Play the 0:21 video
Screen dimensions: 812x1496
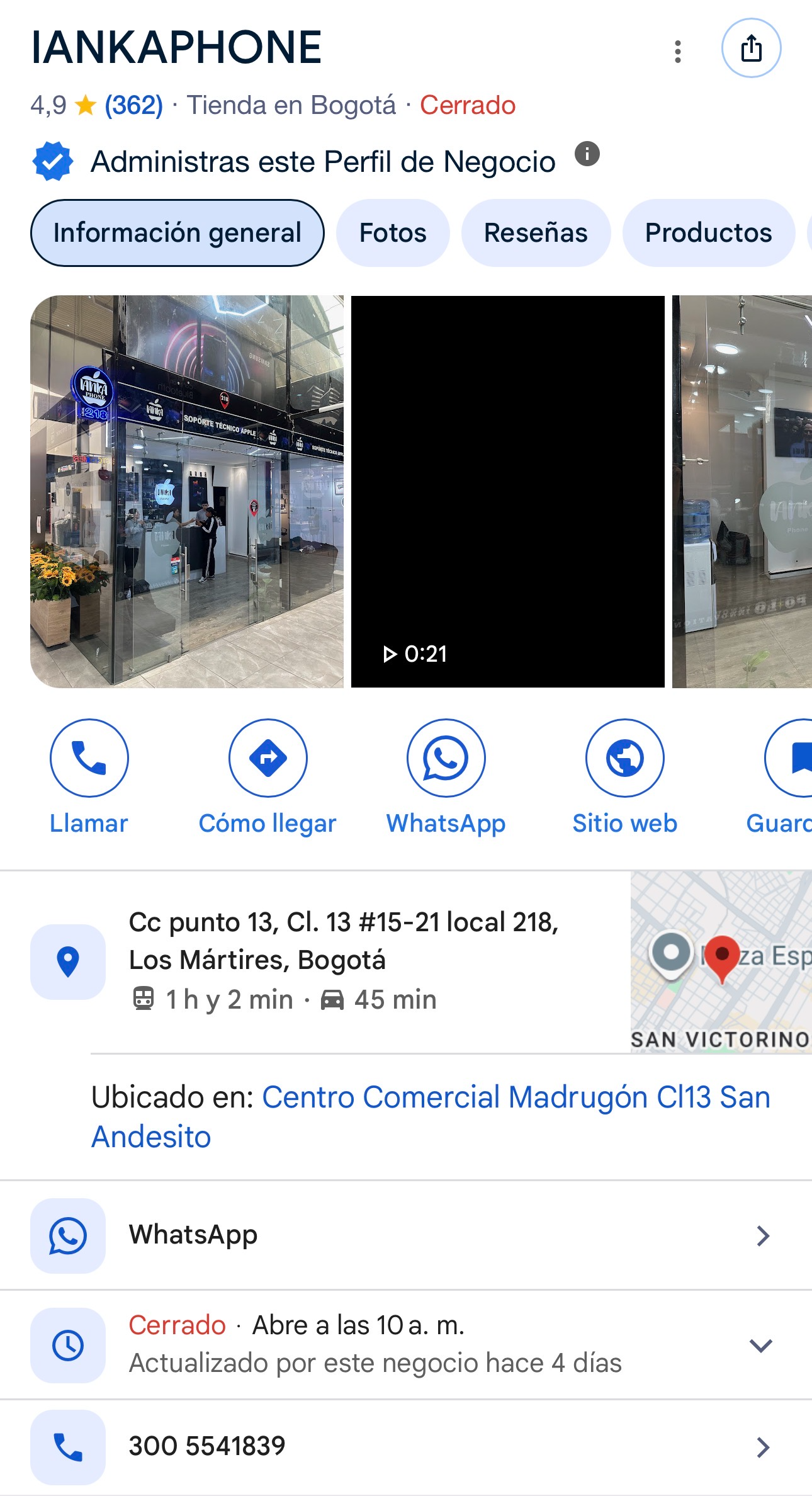pos(507,491)
